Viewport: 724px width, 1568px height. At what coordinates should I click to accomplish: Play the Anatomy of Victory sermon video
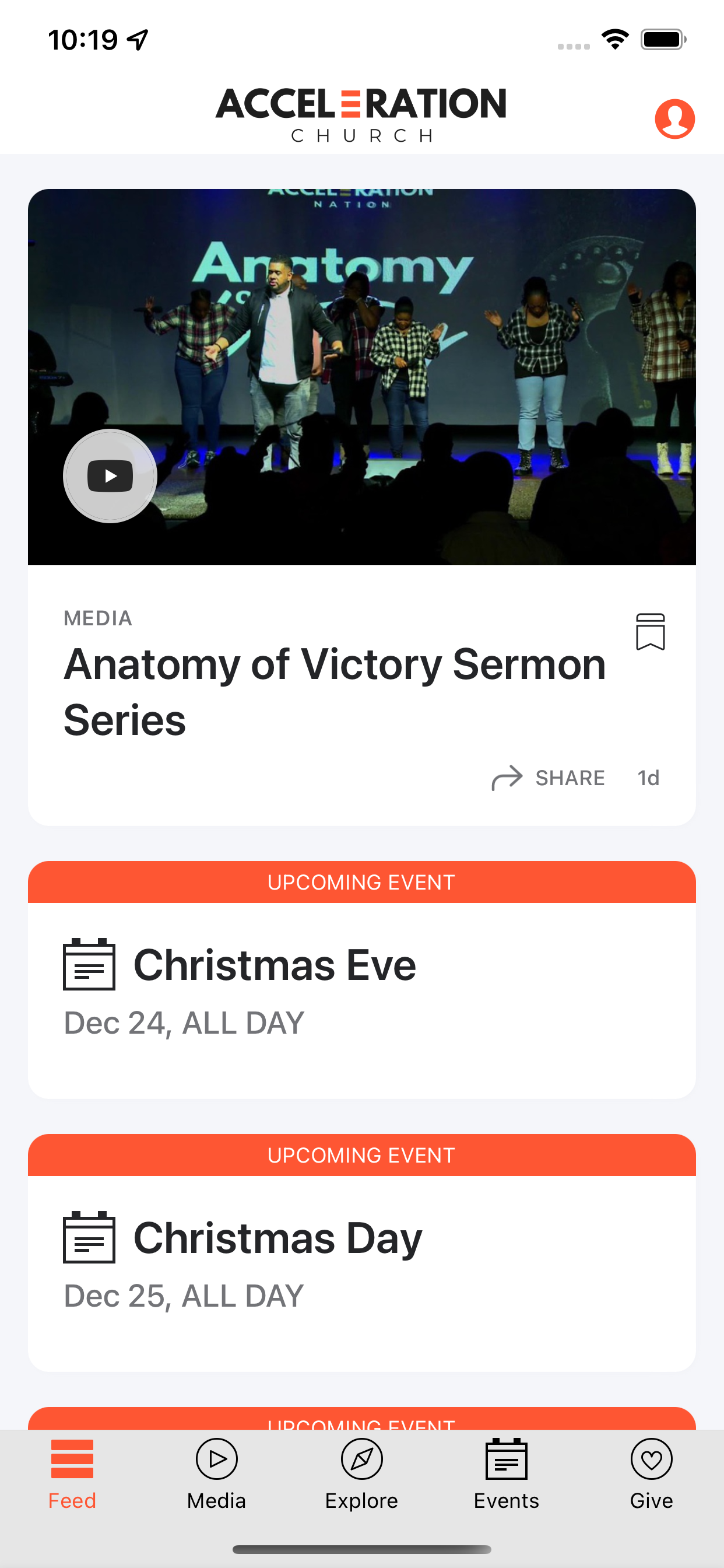[x=110, y=476]
